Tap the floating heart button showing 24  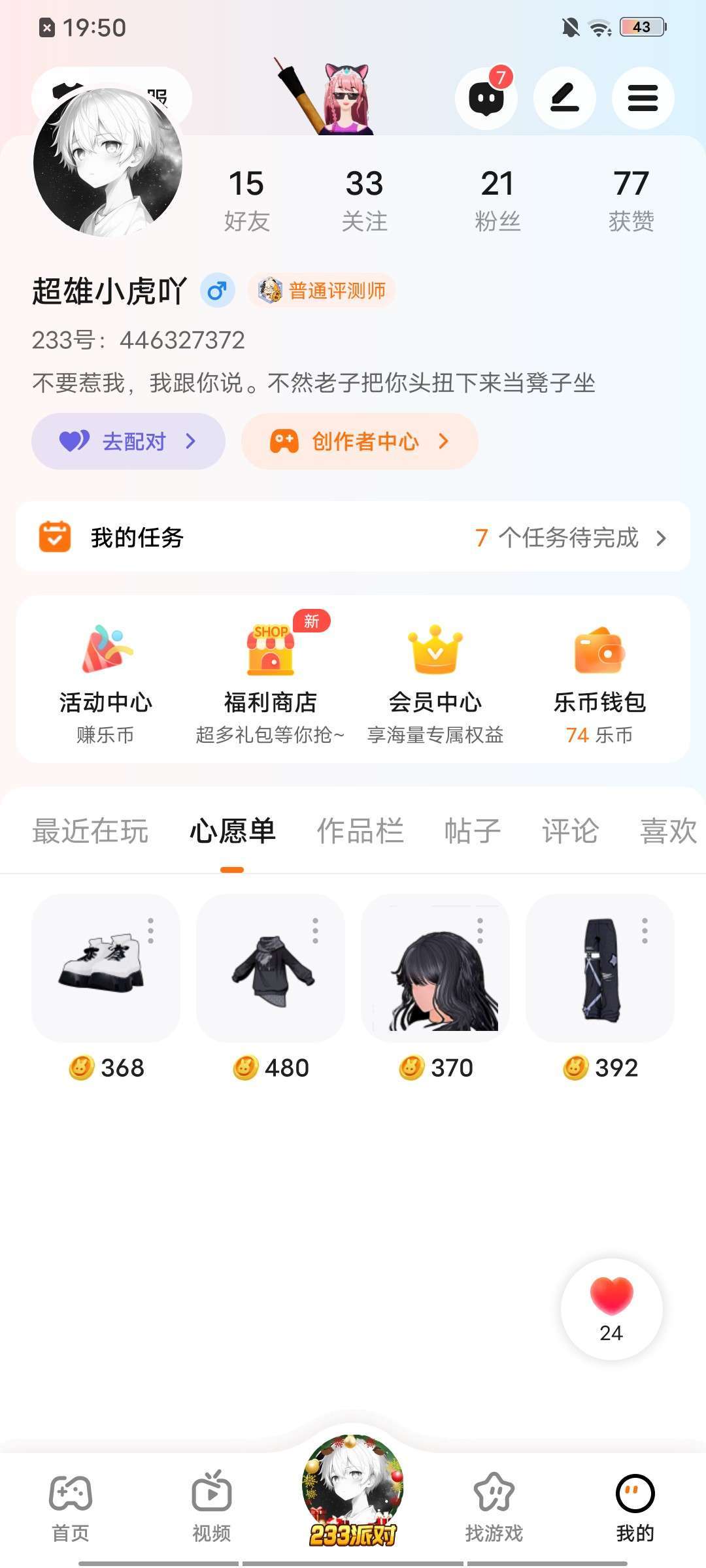click(x=611, y=1309)
